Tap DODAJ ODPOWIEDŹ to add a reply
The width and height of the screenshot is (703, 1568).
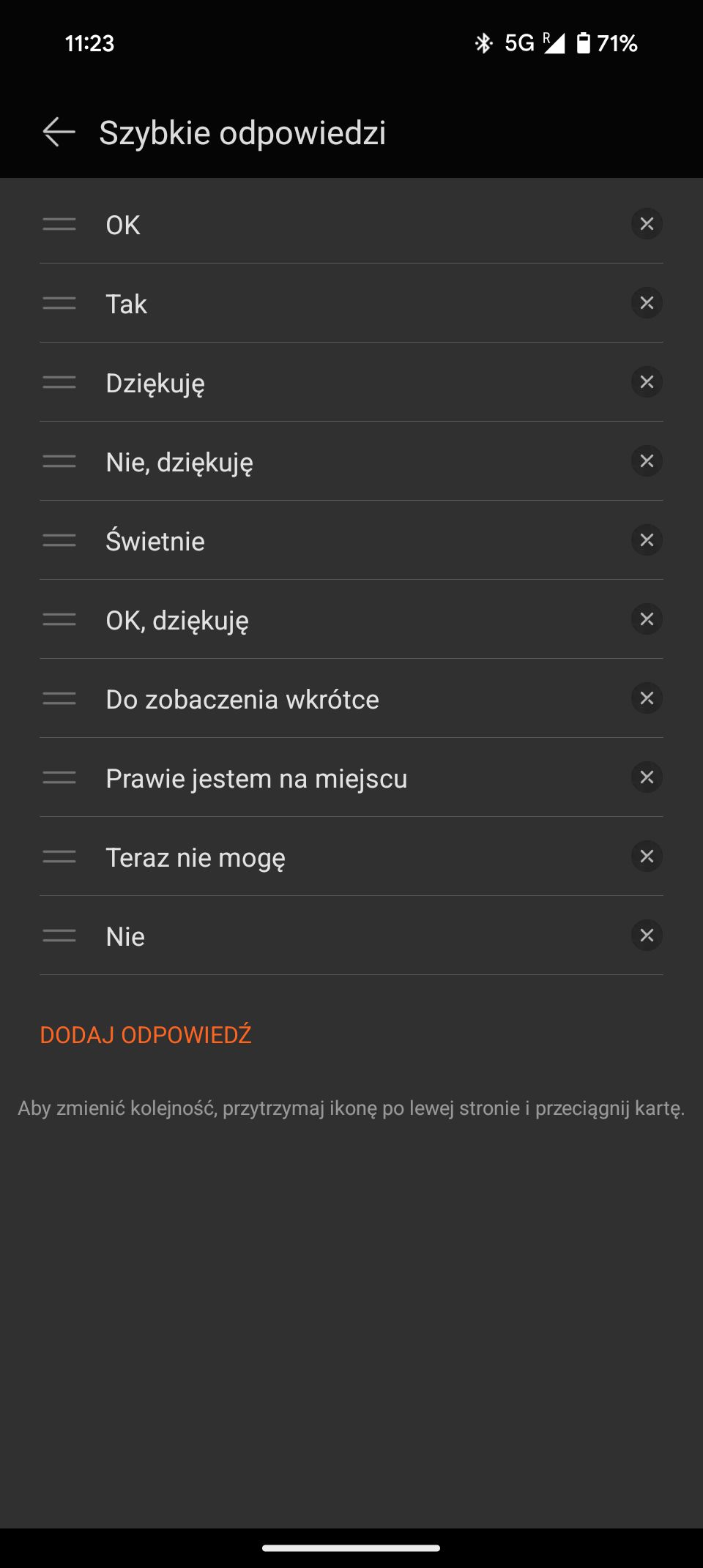(x=146, y=1035)
